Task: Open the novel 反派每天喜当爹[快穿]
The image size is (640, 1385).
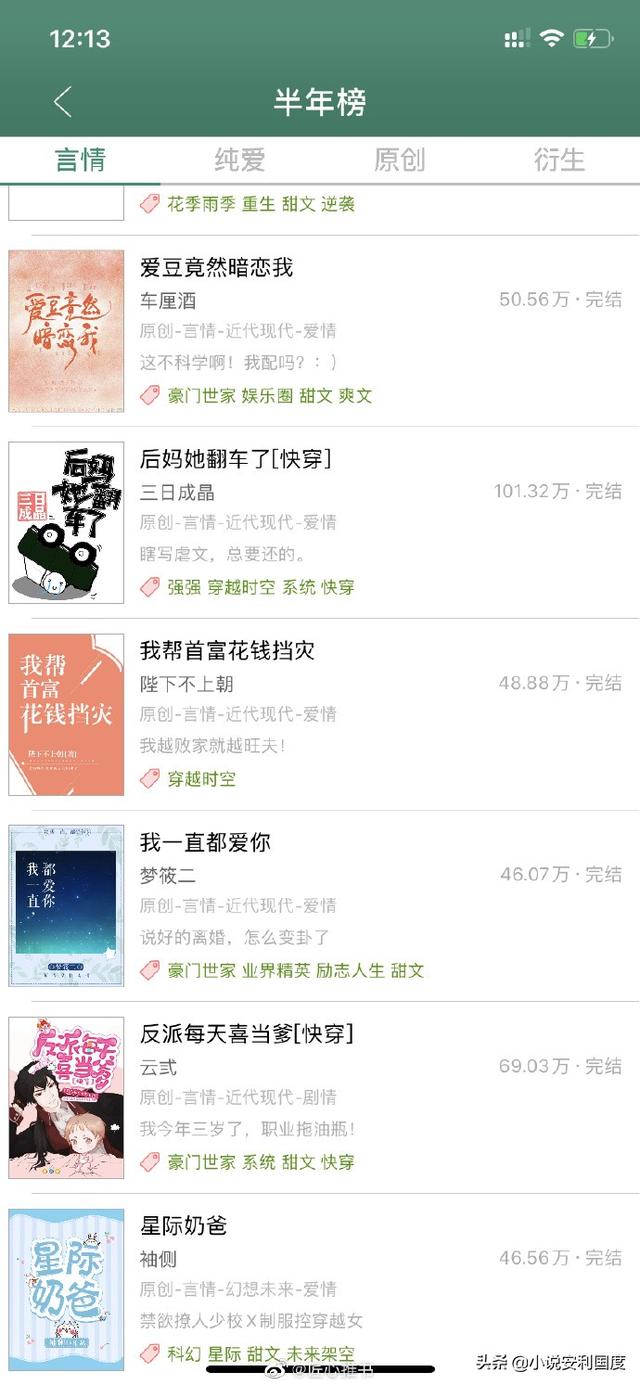Action: click(246, 1034)
